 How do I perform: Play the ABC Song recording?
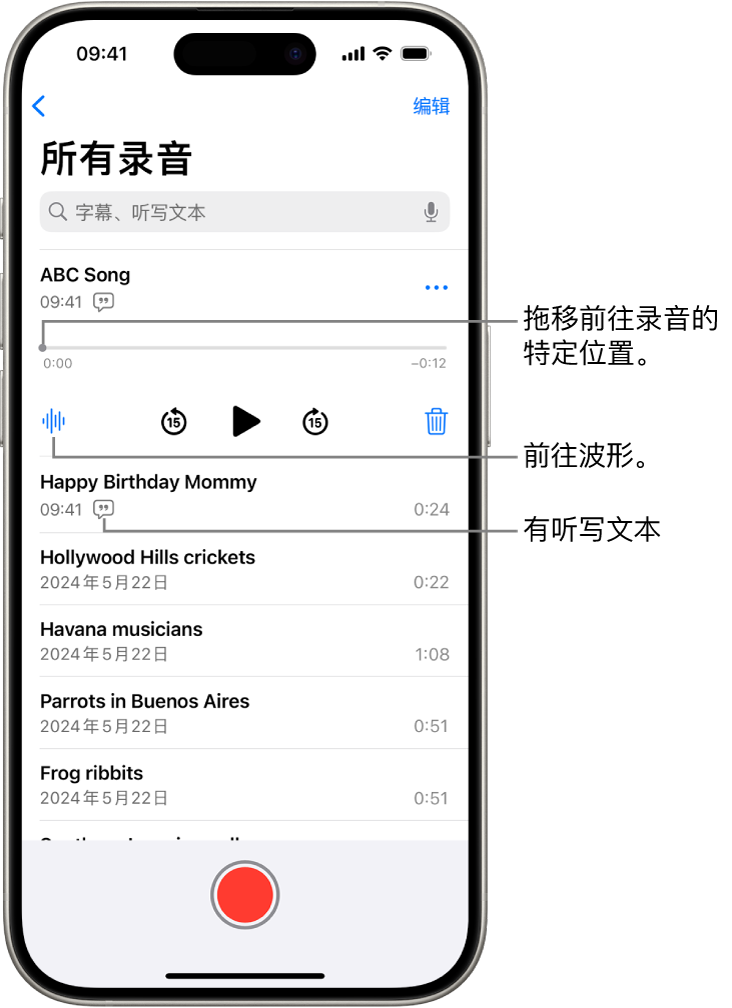tap(245, 422)
